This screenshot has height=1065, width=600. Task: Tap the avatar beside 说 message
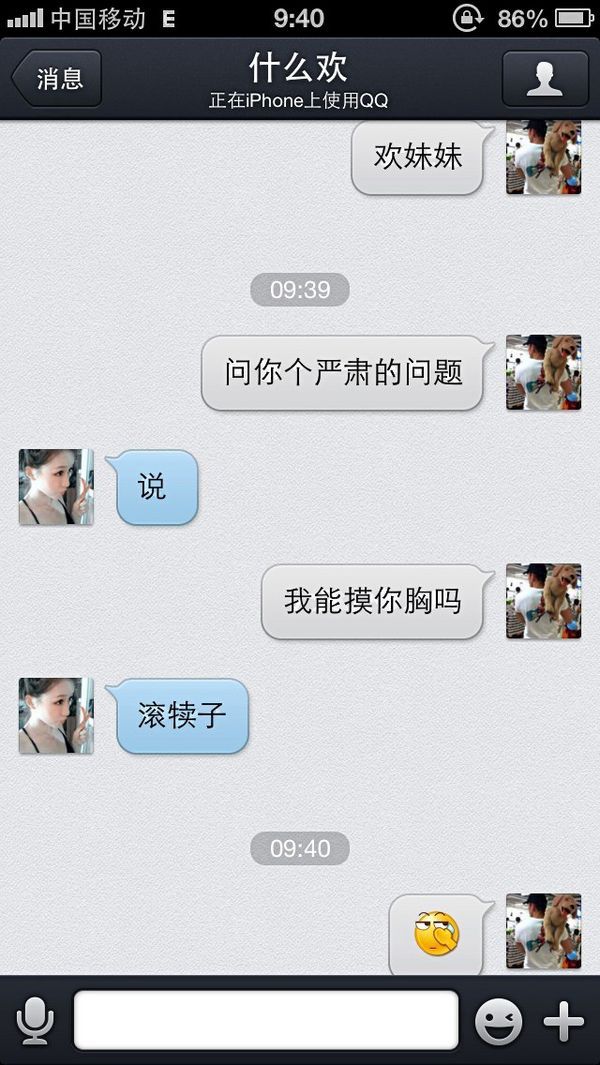coord(56,487)
